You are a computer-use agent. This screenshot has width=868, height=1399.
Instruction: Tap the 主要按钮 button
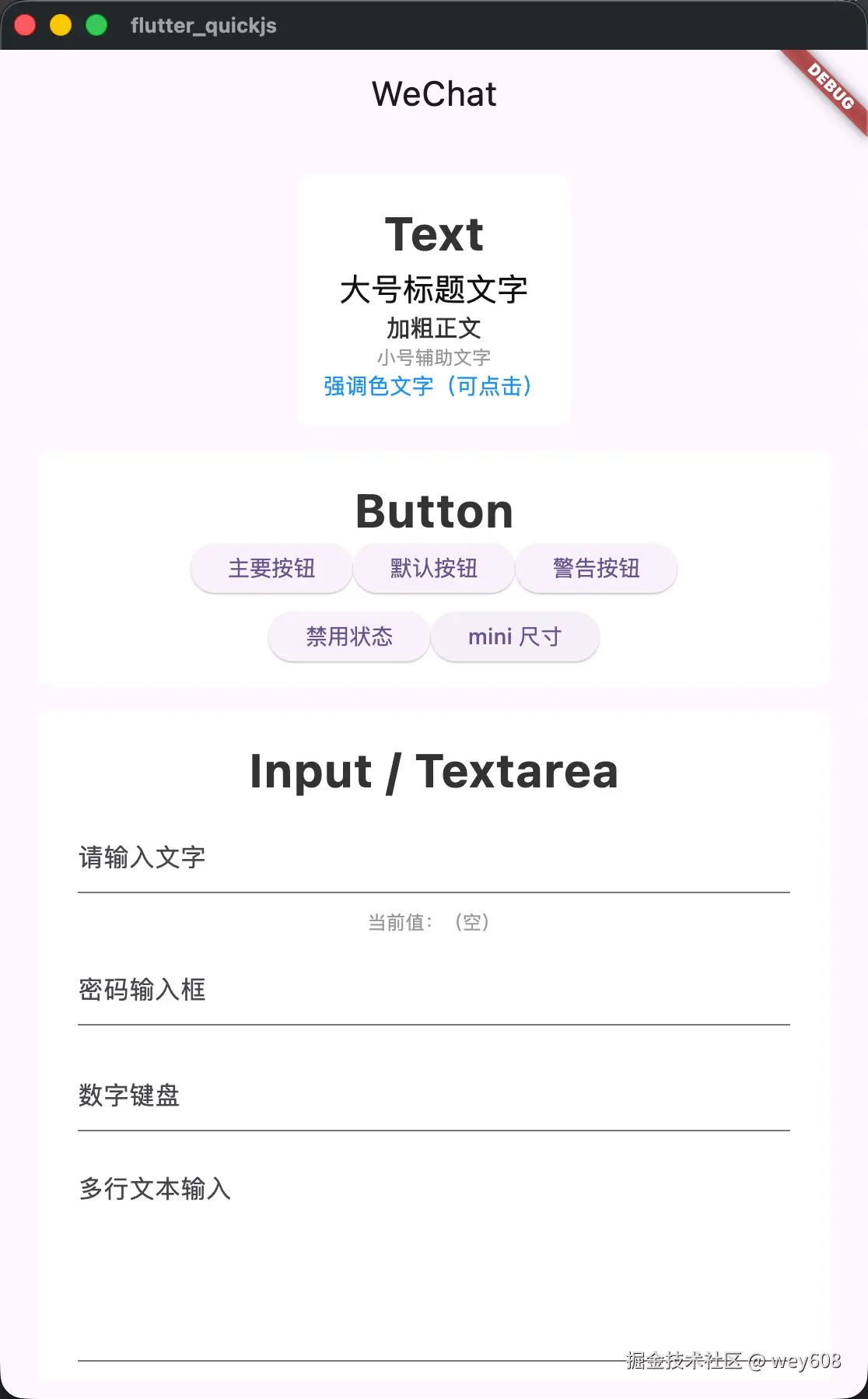click(x=271, y=569)
